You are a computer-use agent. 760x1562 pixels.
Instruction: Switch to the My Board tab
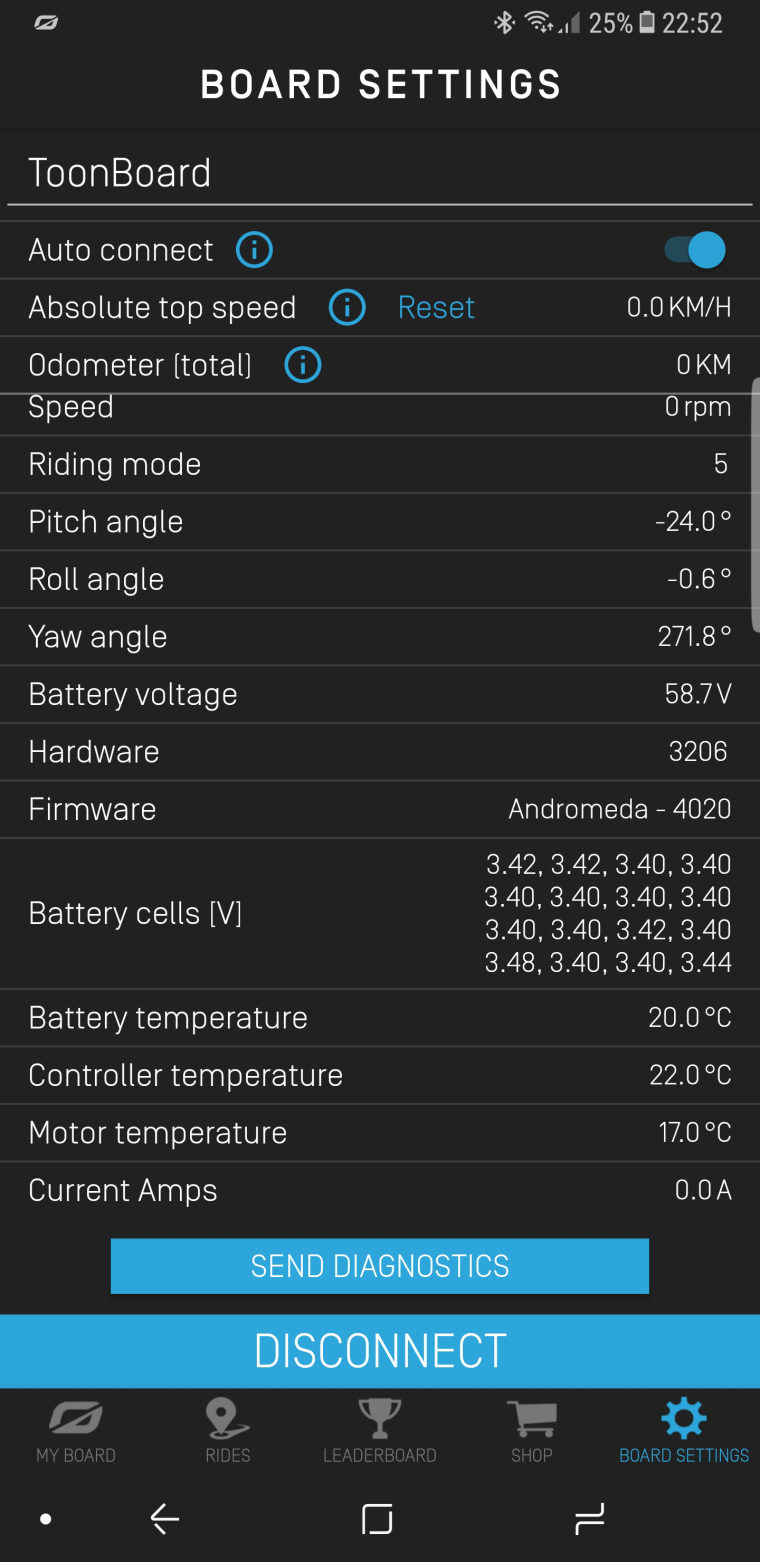[x=76, y=1432]
